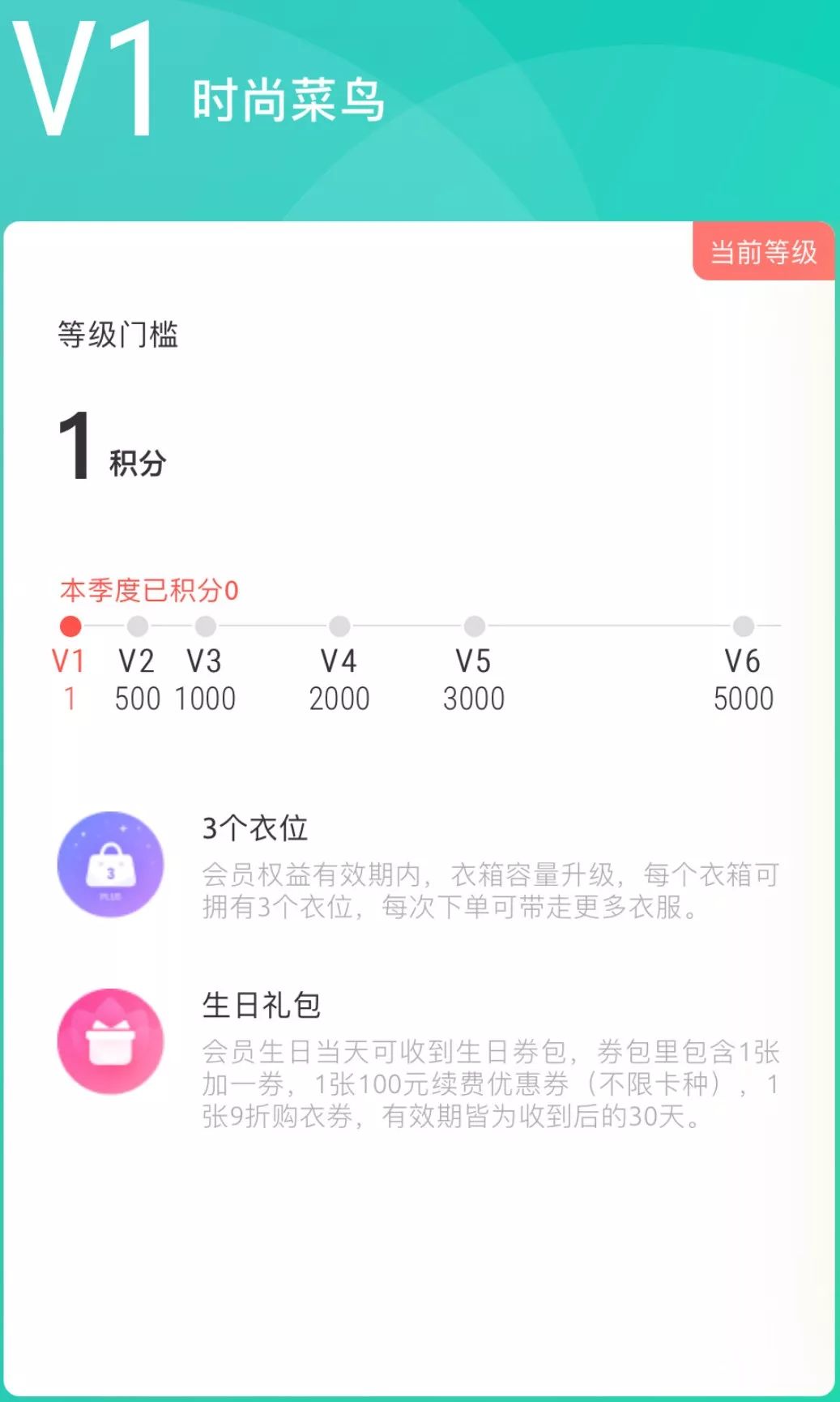Viewport: 840px width, 1402px height.
Task: Tap the 5000 points label under V6
Action: 745,697
